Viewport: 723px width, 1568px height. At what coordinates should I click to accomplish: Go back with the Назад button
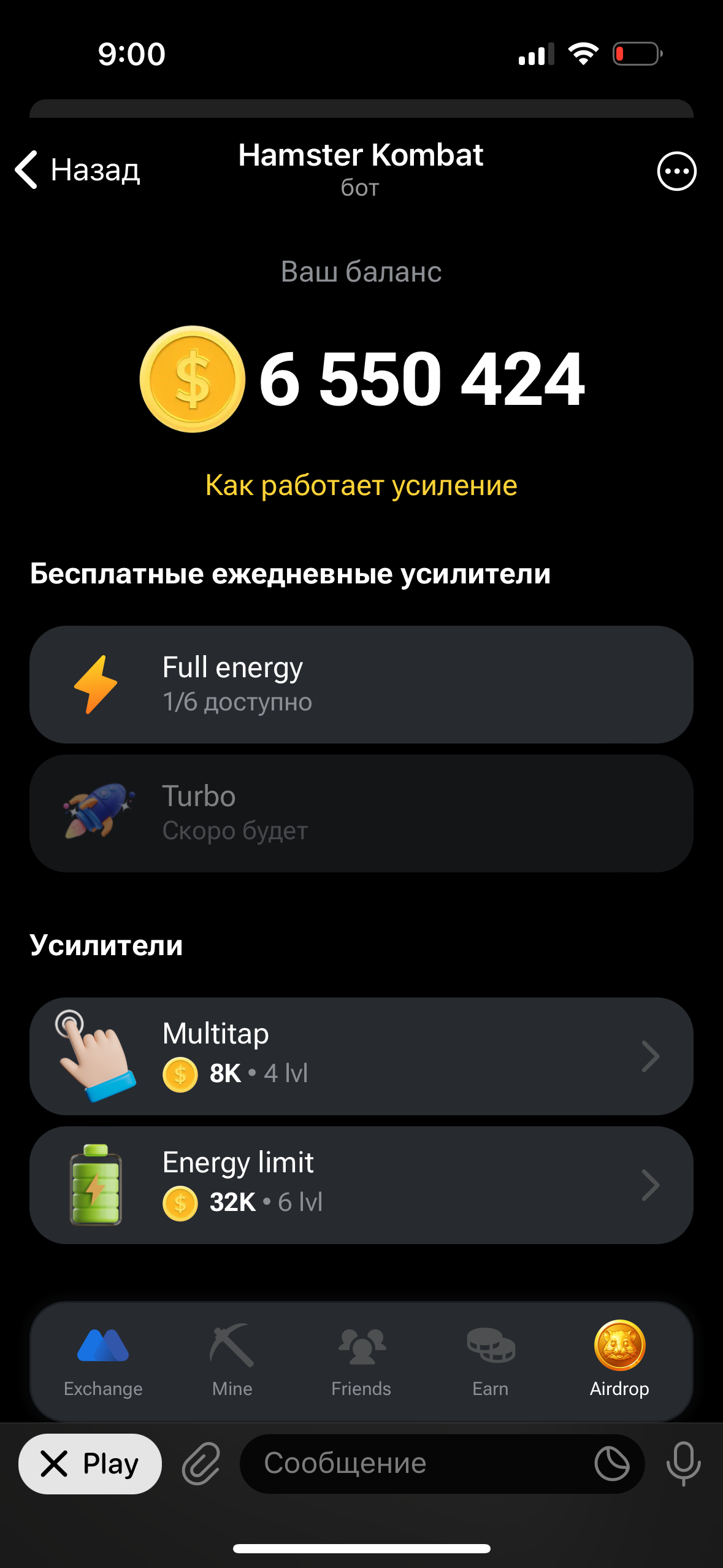tap(78, 170)
